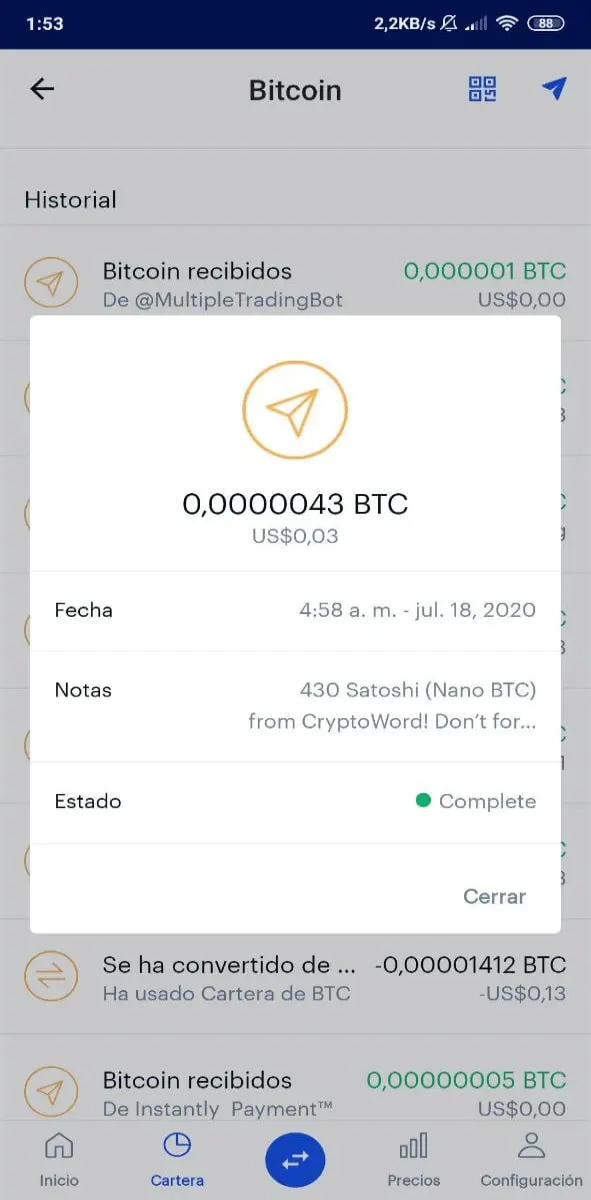Tap the send Bitcoin paper plane icon
Screen dimensions: 591x1200
click(554, 89)
